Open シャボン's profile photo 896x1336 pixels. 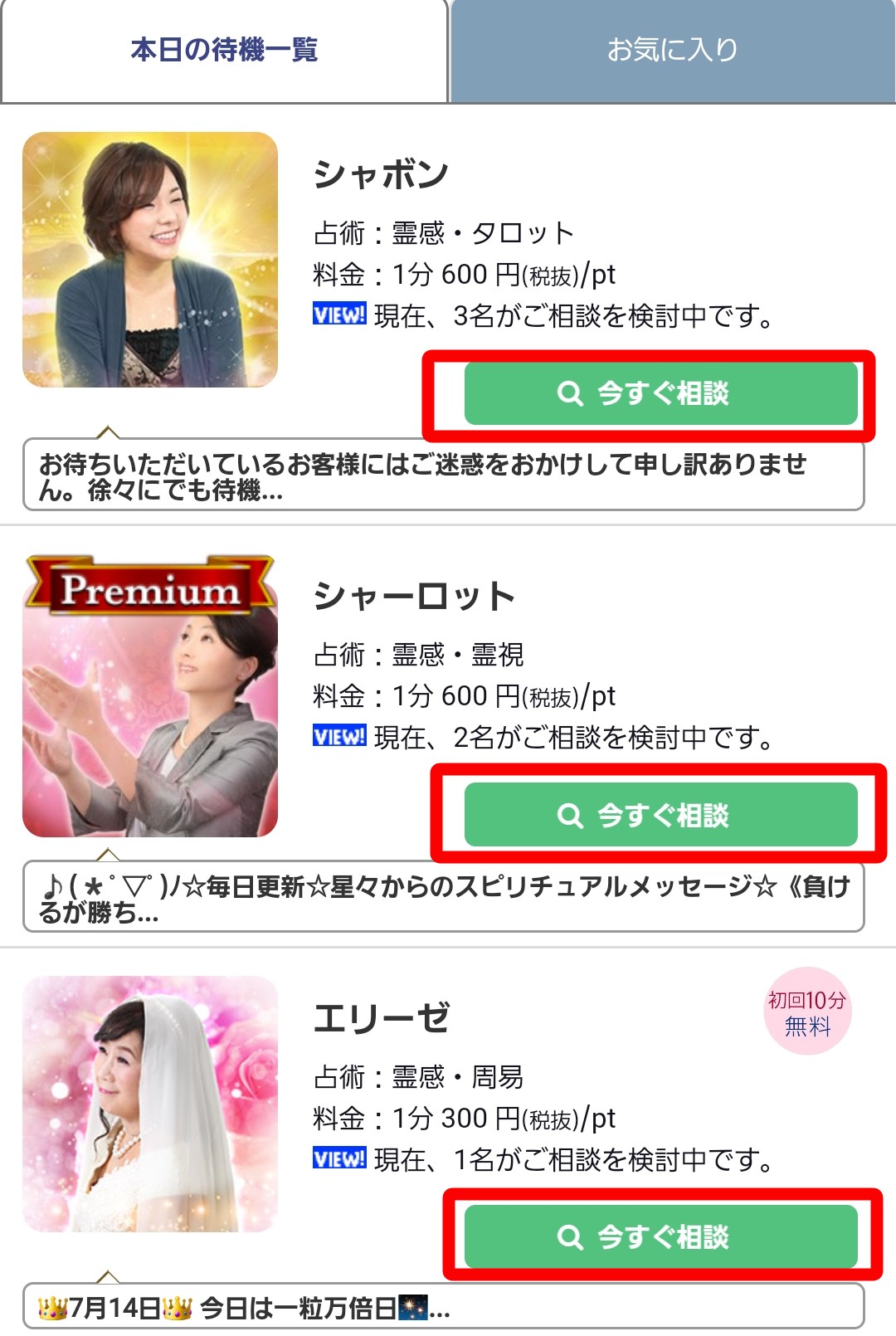(x=150, y=260)
